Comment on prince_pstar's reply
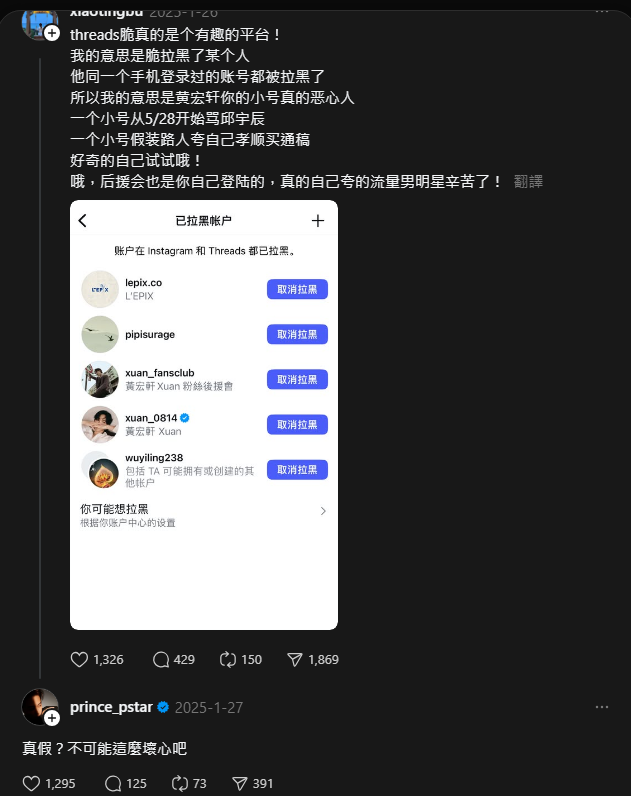The width and height of the screenshot is (631, 796). 113,783
